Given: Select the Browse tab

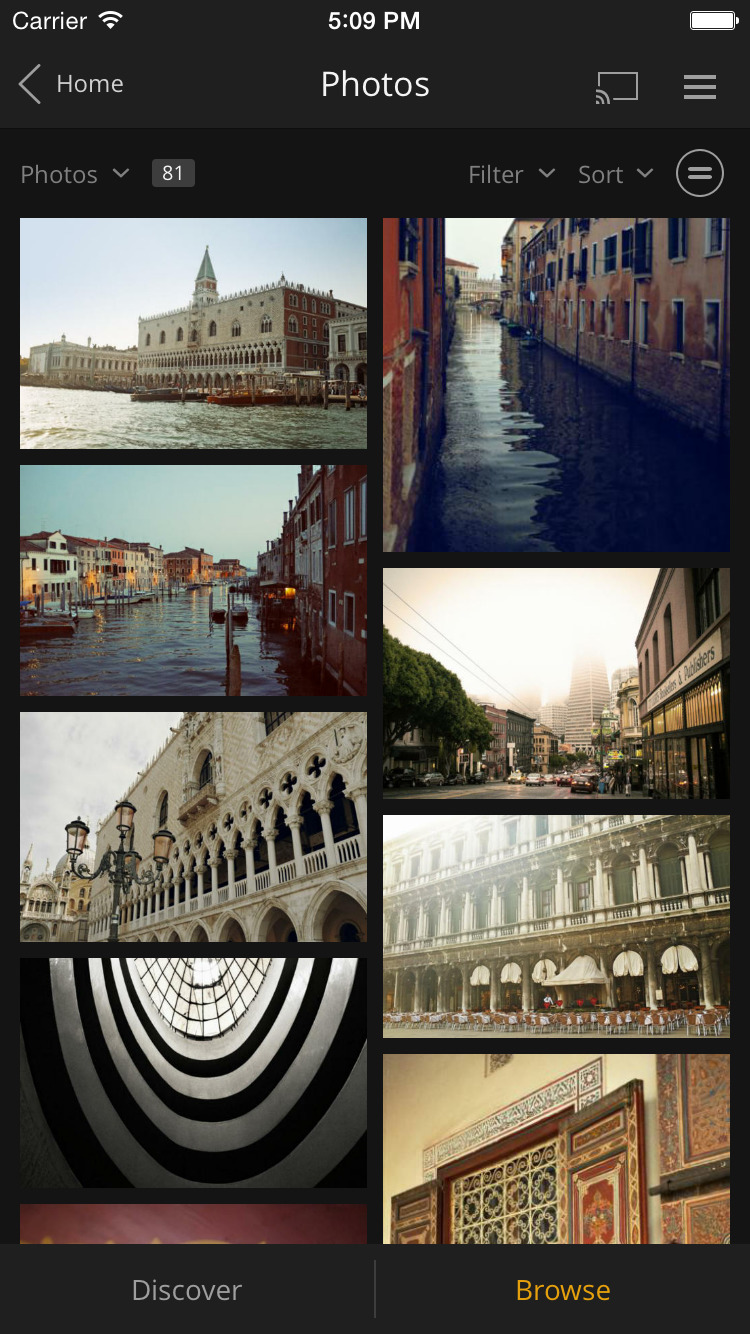Looking at the screenshot, I should [563, 1290].
